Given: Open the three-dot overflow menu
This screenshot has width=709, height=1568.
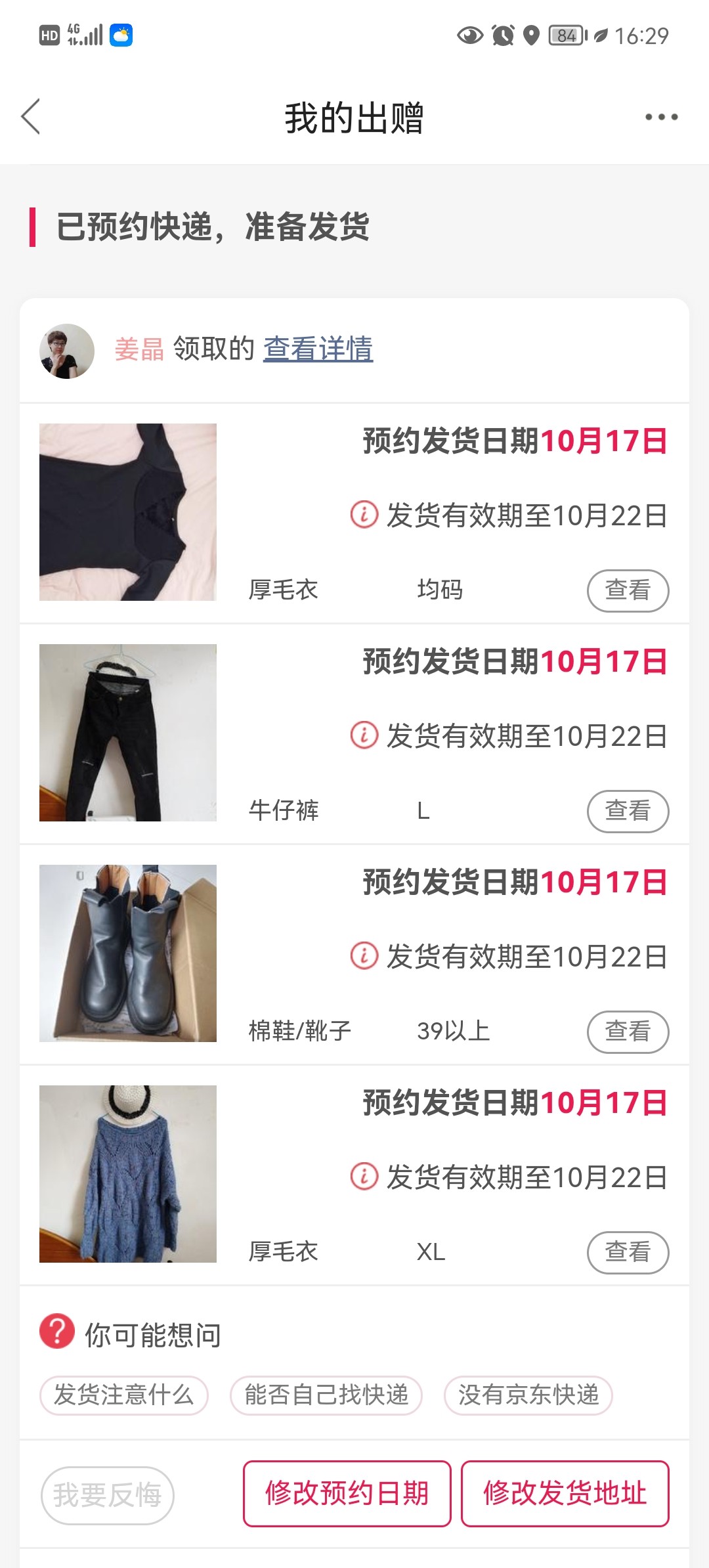Looking at the screenshot, I should [x=661, y=118].
